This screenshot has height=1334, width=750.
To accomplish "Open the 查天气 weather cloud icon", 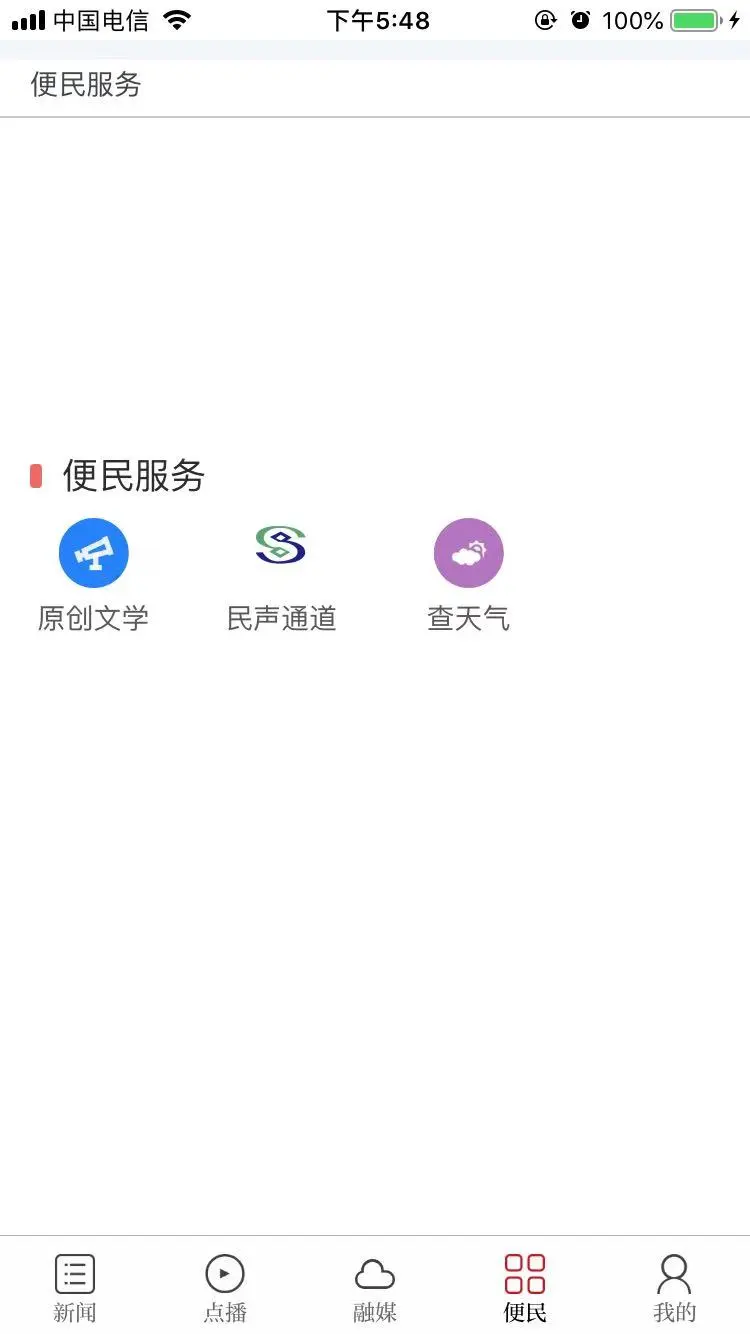I will [469, 552].
